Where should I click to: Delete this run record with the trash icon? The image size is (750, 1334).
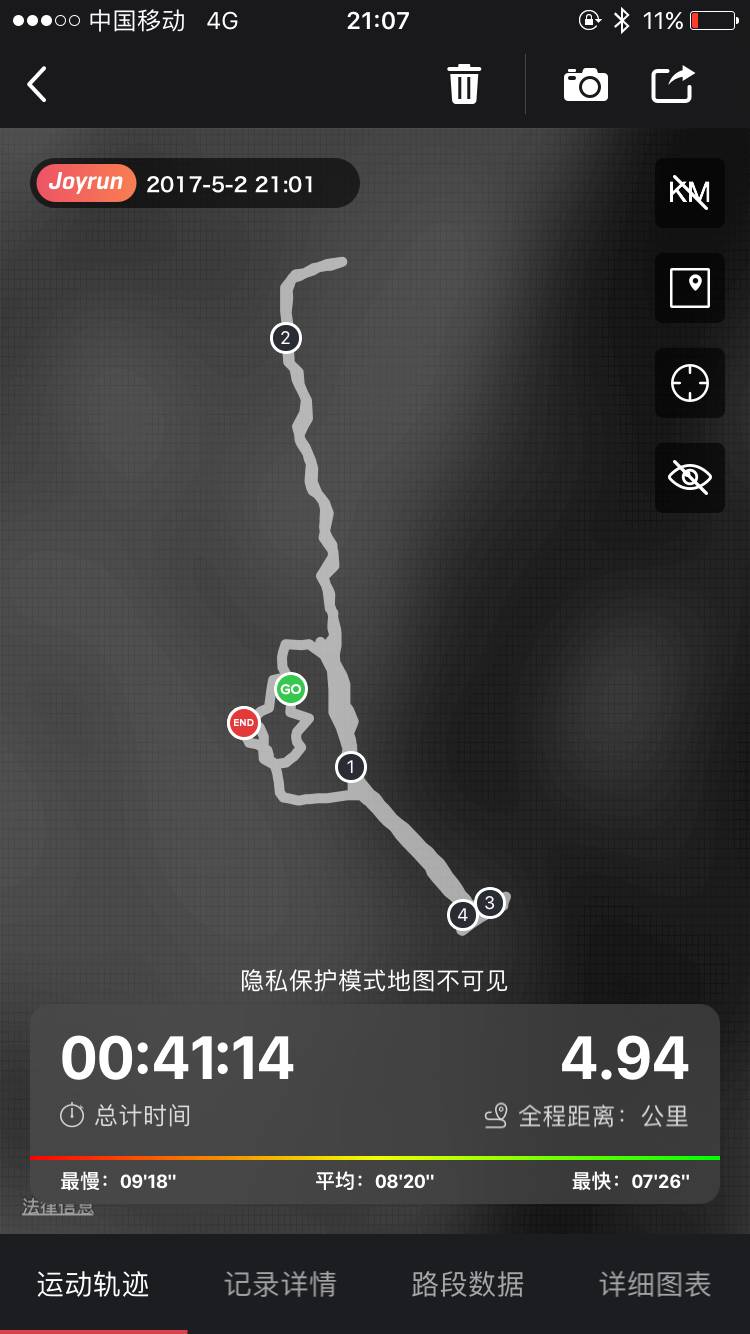(464, 85)
